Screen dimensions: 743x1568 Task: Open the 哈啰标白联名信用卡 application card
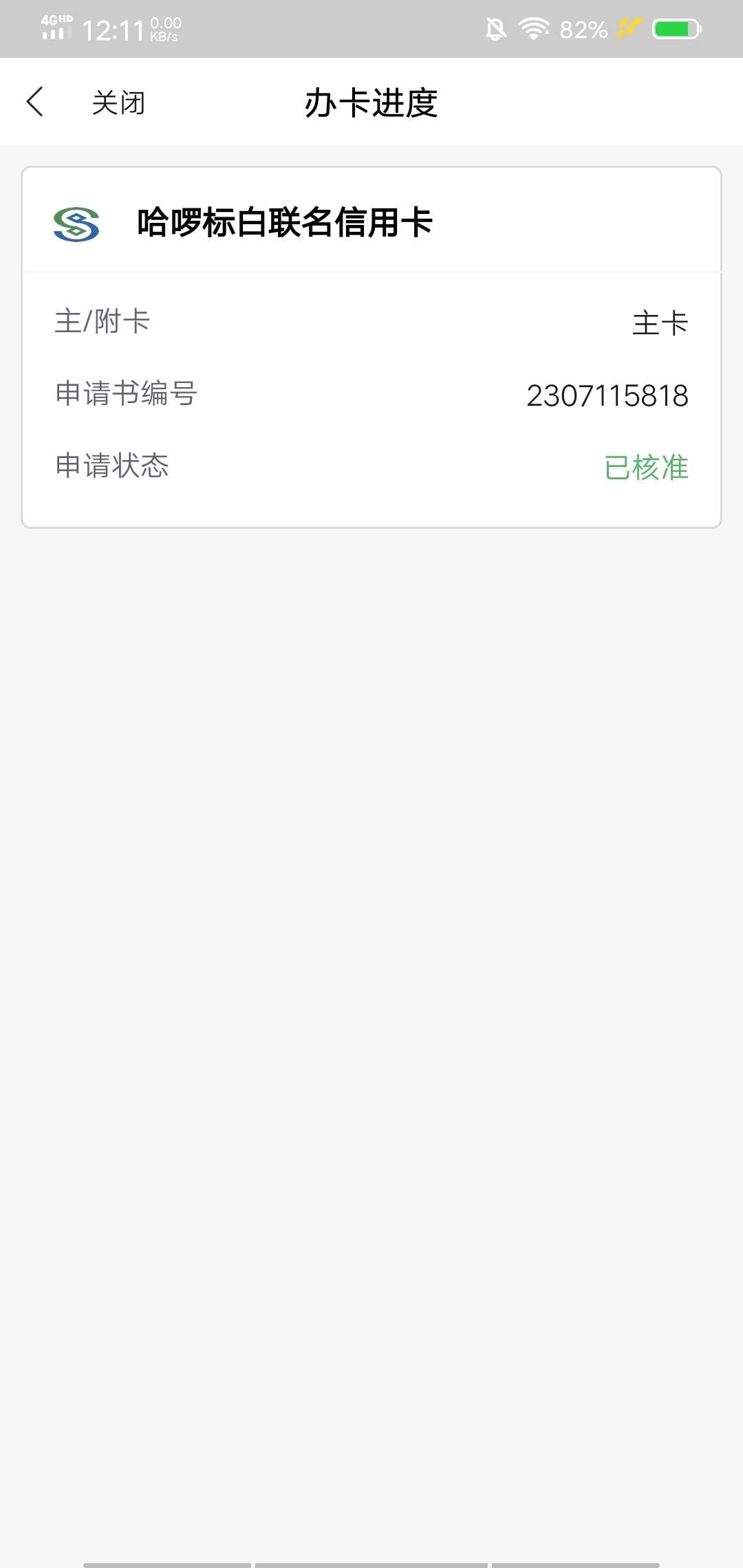tap(371, 347)
